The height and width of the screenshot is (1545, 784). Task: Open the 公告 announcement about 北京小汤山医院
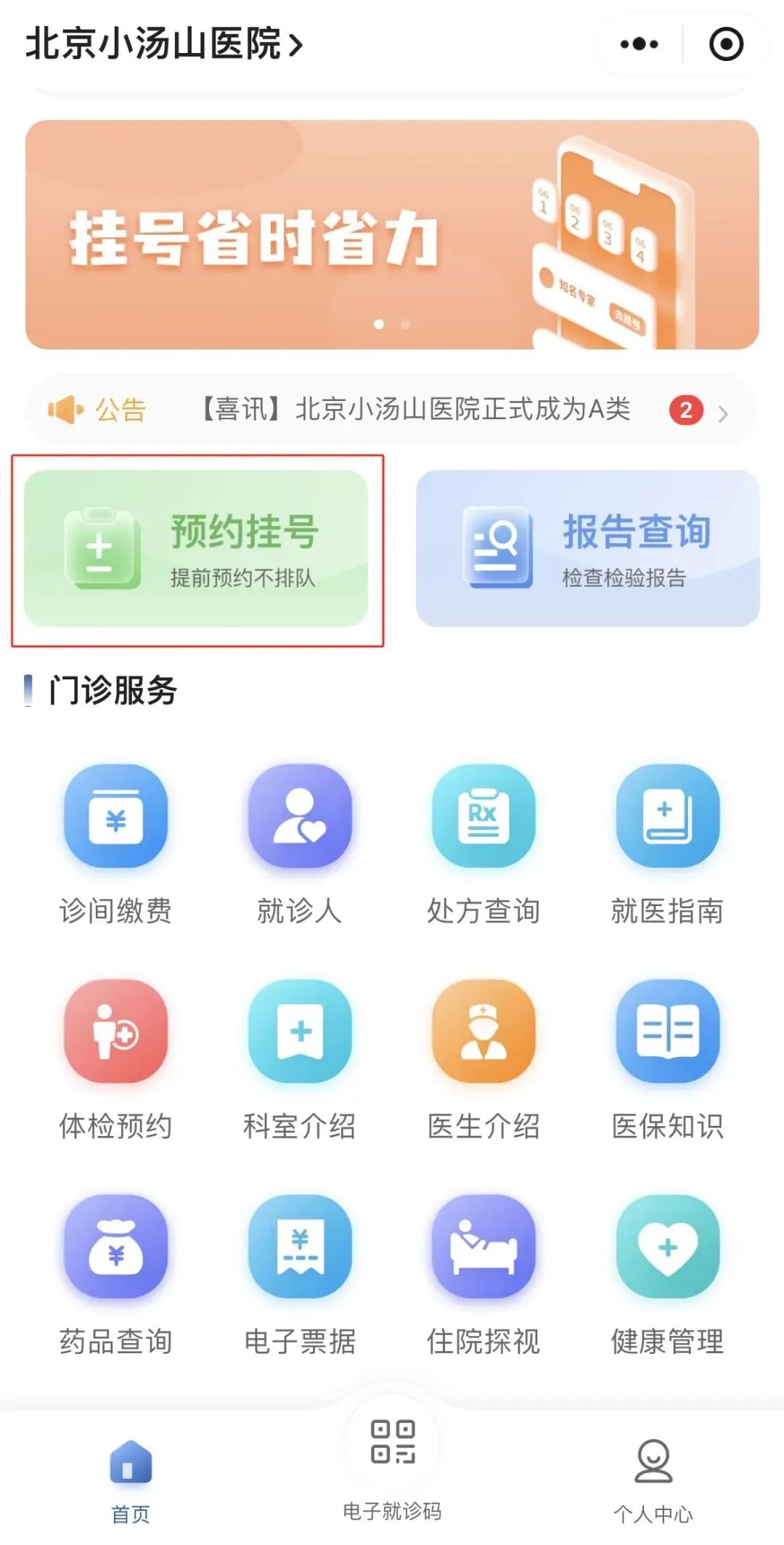[x=415, y=410]
